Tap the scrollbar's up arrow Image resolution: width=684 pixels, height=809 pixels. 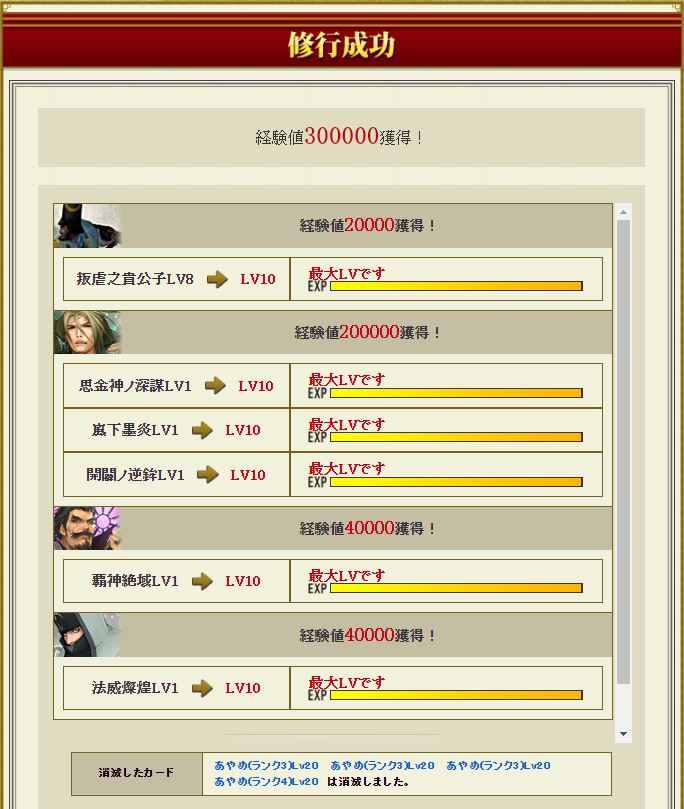pos(623,212)
